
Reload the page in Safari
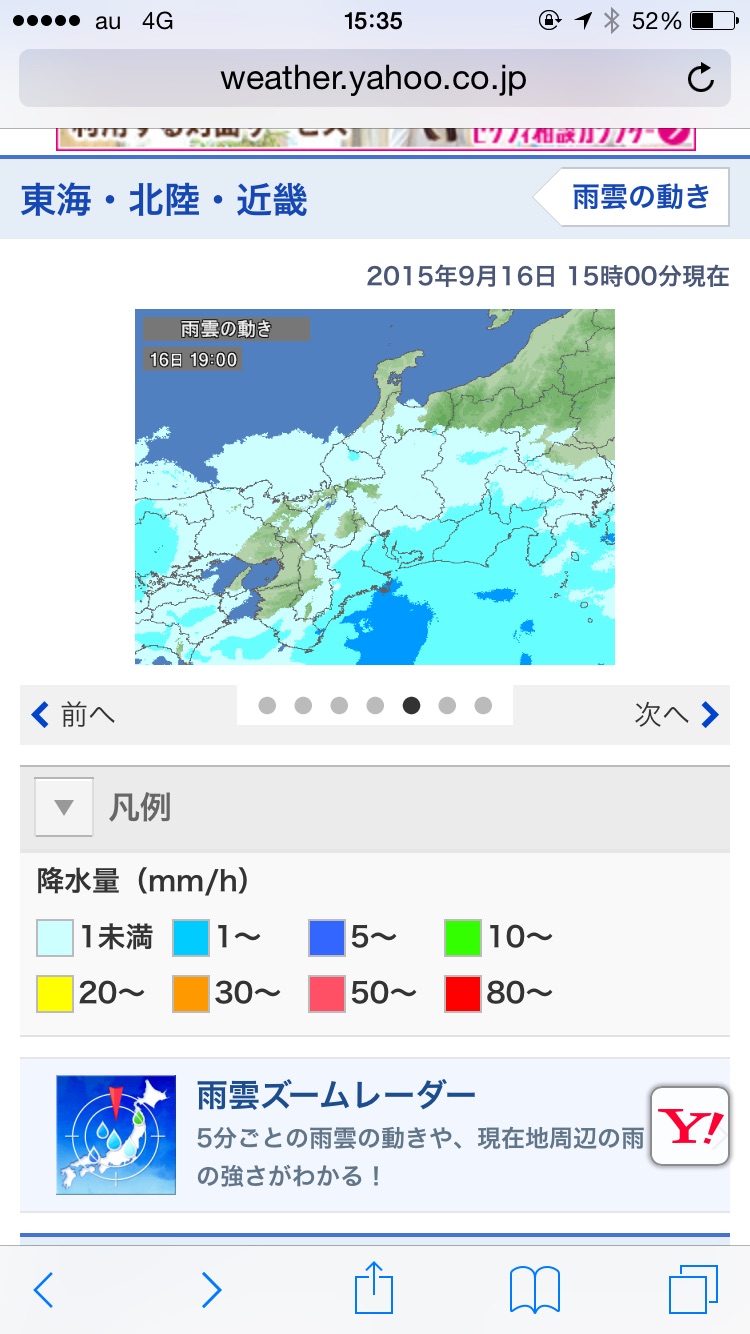tap(701, 77)
